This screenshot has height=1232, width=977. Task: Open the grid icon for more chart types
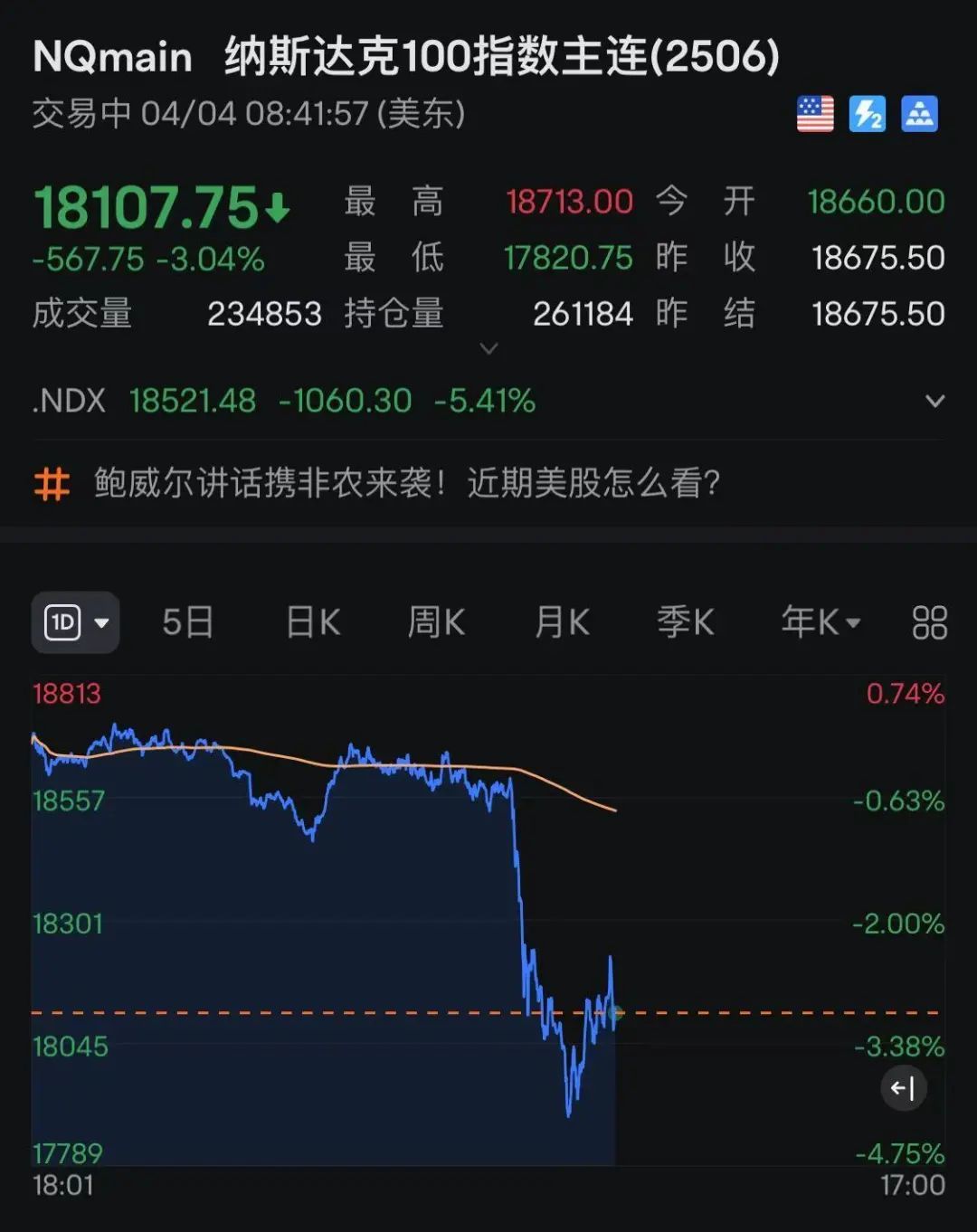(928, 621)
